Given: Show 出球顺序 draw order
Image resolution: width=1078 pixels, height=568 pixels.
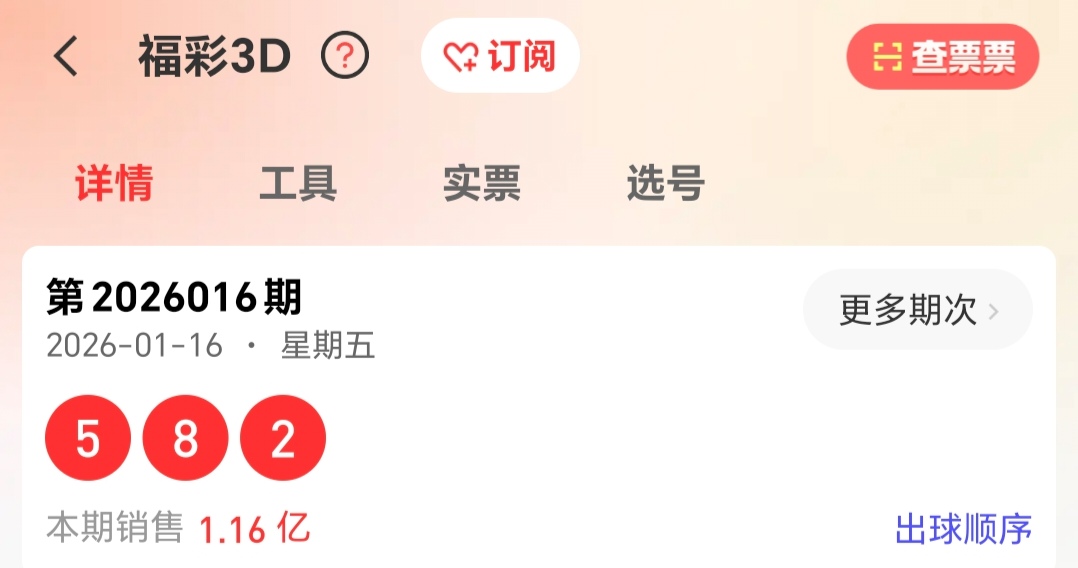Looking at the screenshot, I should click(963, 529).
